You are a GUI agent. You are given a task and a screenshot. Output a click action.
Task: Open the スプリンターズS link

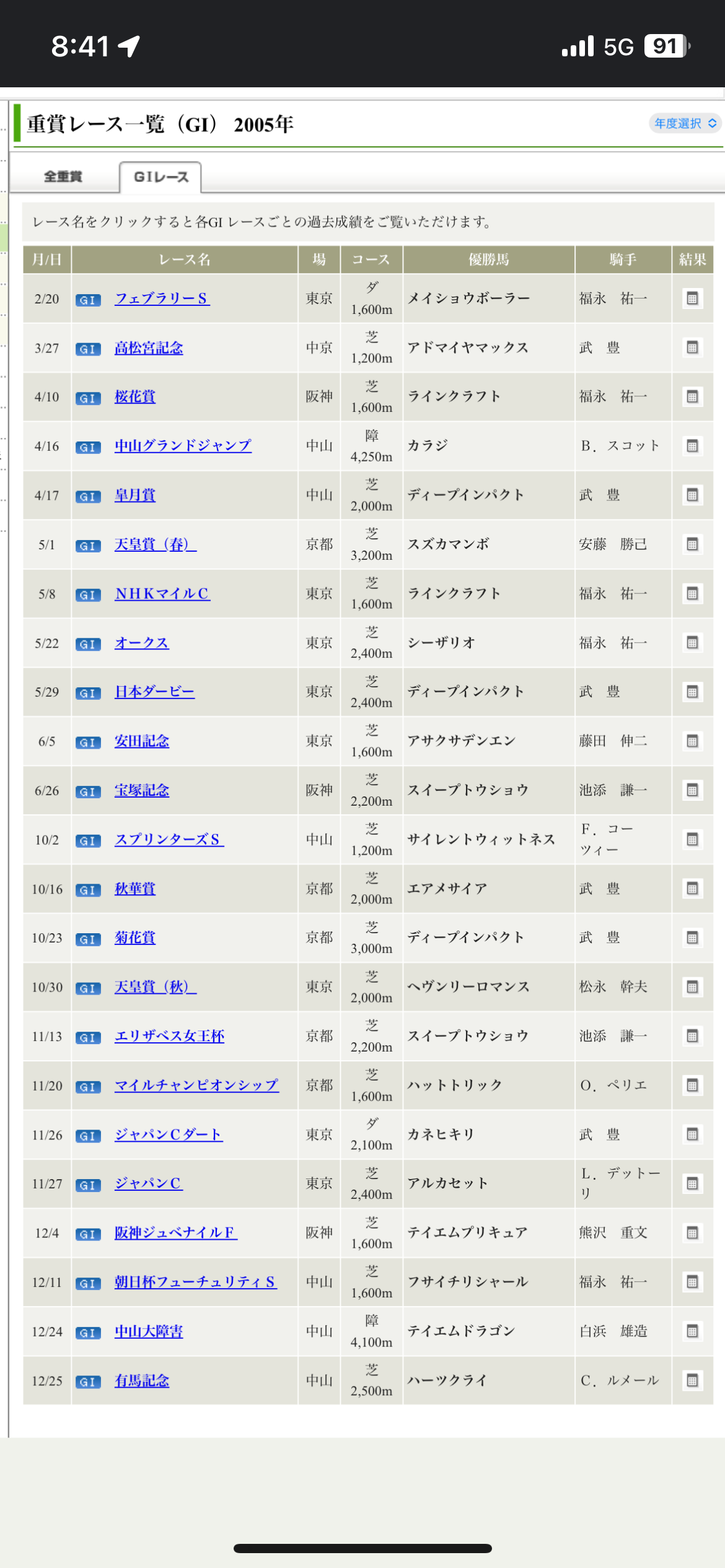pos(169,840)
